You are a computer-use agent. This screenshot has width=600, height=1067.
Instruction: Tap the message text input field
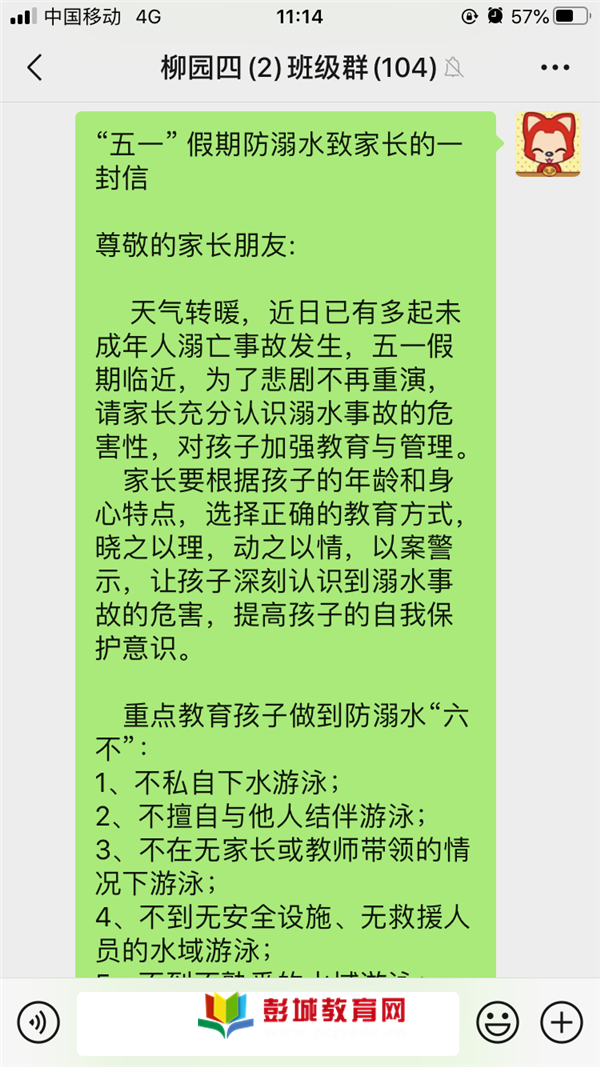[268, 1023]
